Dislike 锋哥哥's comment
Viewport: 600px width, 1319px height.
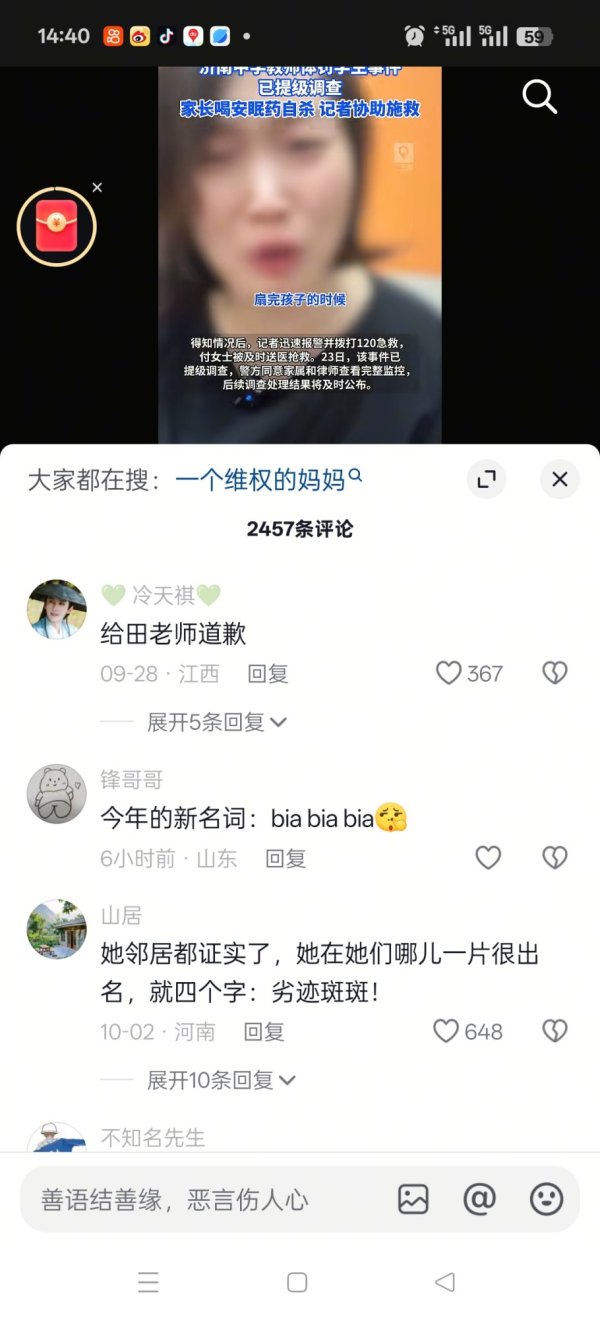point(554,857)
